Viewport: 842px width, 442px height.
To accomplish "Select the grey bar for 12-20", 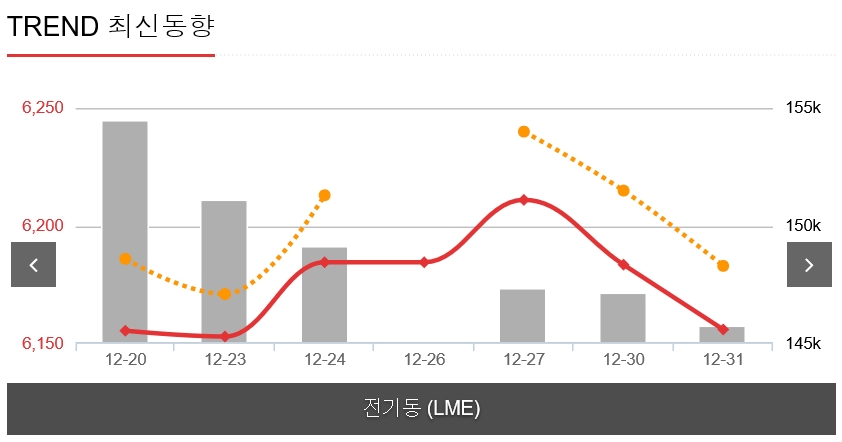I will [x=125, y=232].
